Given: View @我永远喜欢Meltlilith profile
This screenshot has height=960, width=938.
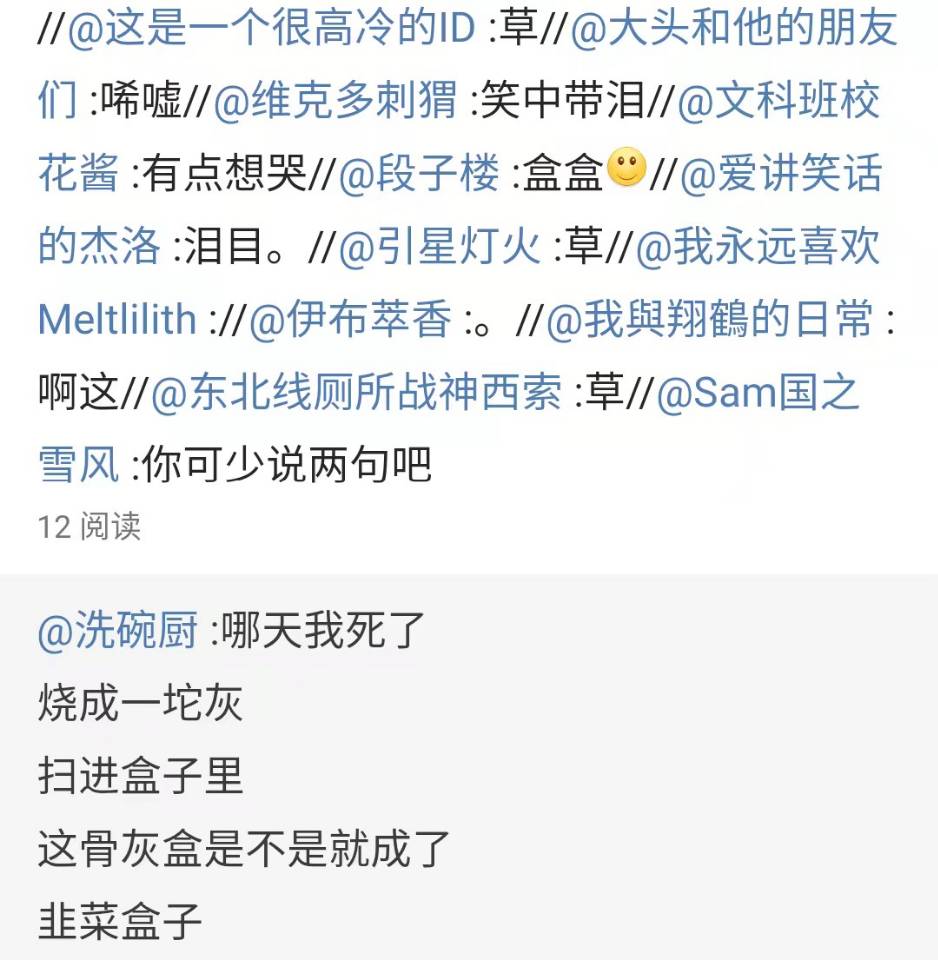Looking at the screenshot, I should 758,247.
